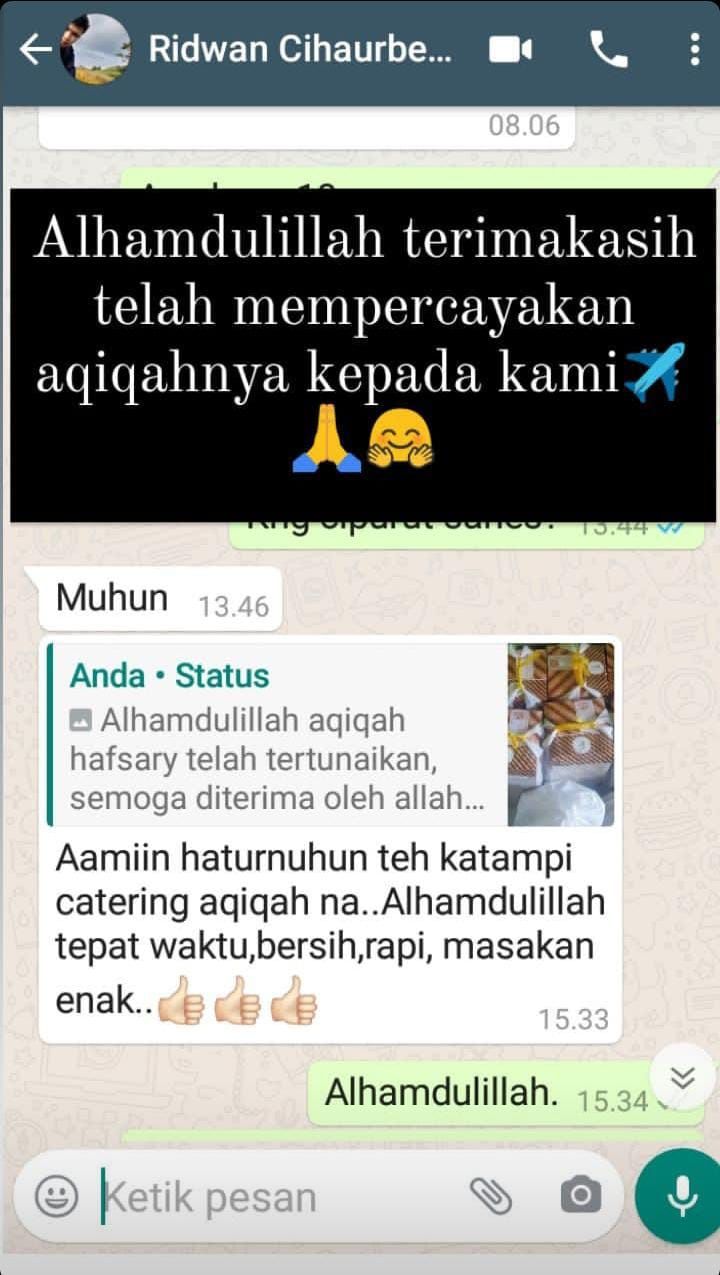Jump to the latest message
The width and height of the screenshot is (720, 1275).
[x=682, y=1077]
